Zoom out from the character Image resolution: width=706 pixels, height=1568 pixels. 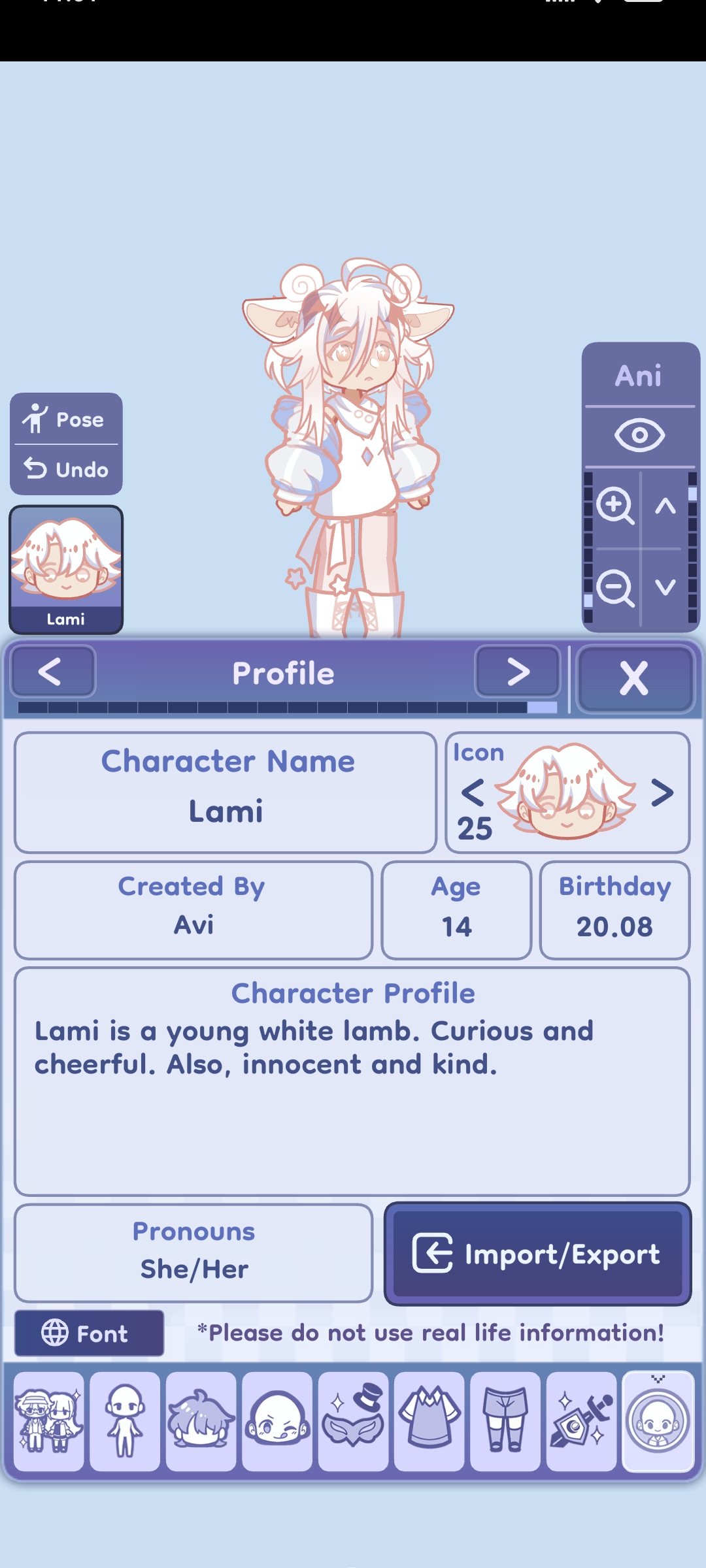pyautogui.click(x=614, y=587)
